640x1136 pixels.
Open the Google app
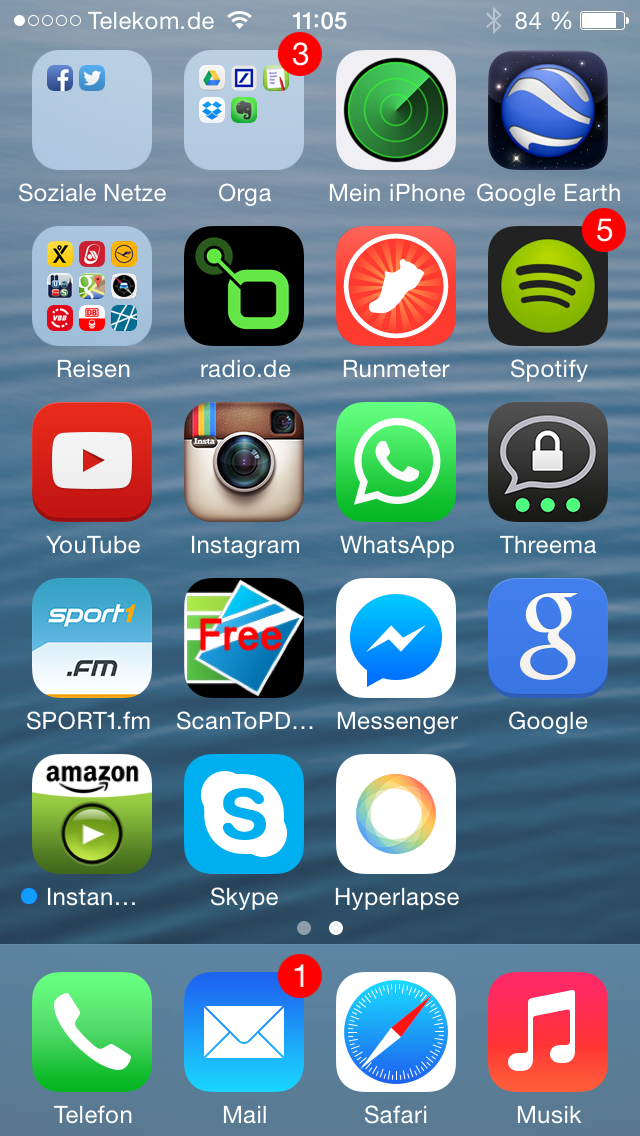(x=548, y=638)
